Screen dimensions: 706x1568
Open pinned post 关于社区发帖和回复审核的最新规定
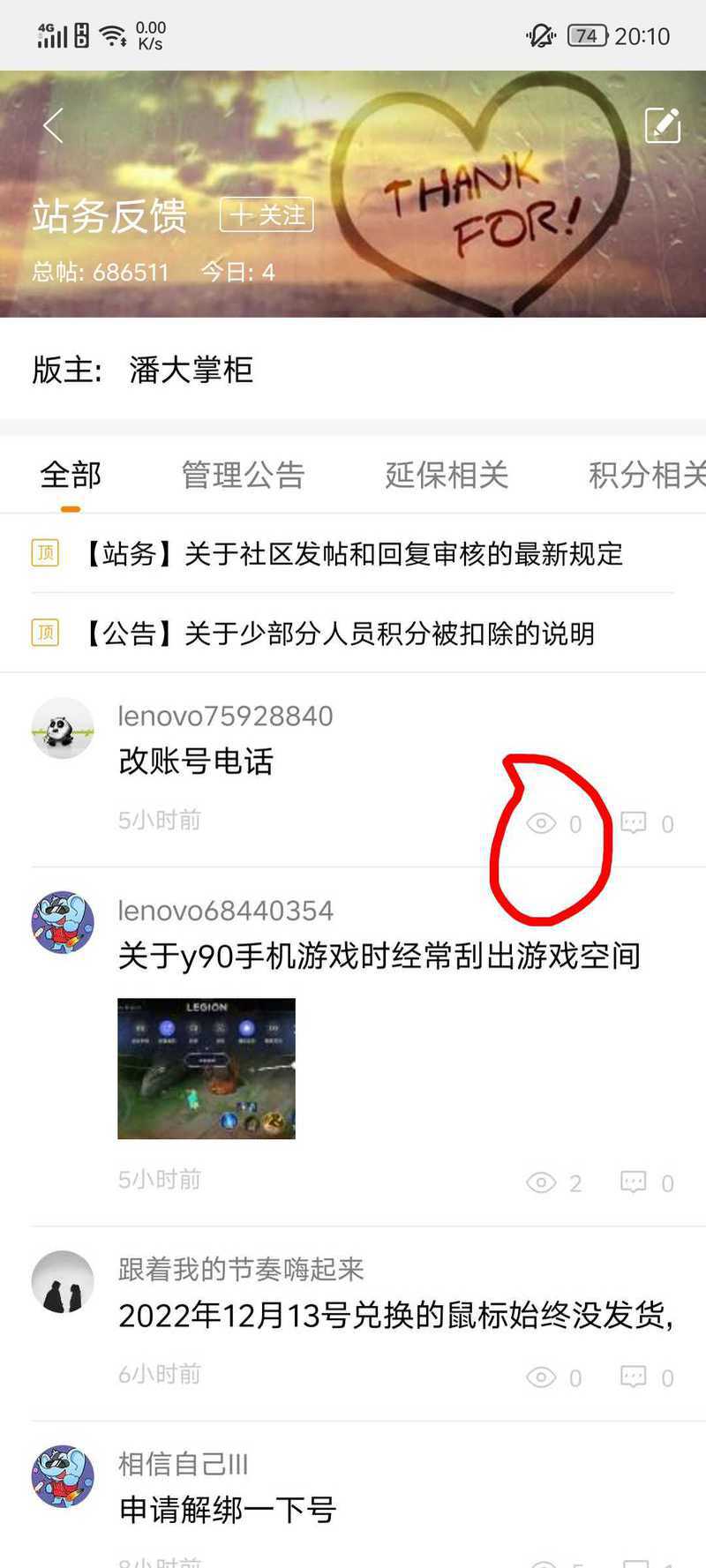point(353,554)
